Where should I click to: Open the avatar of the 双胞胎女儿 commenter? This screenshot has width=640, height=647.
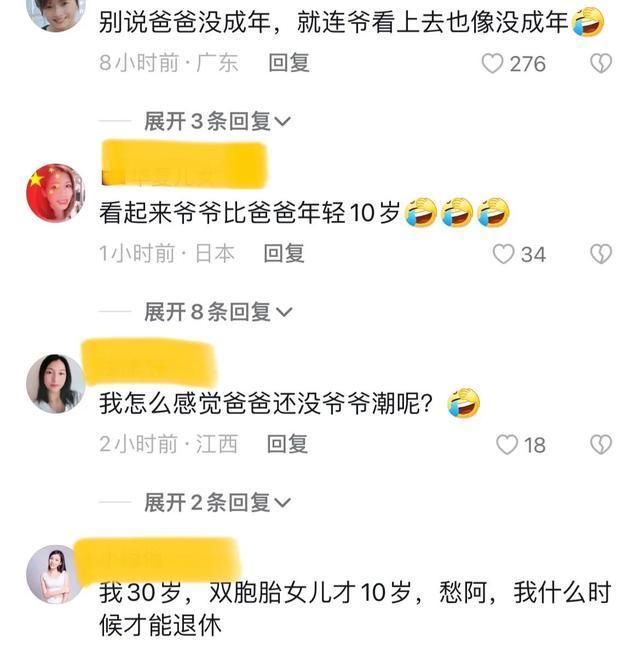pos(55,574)
